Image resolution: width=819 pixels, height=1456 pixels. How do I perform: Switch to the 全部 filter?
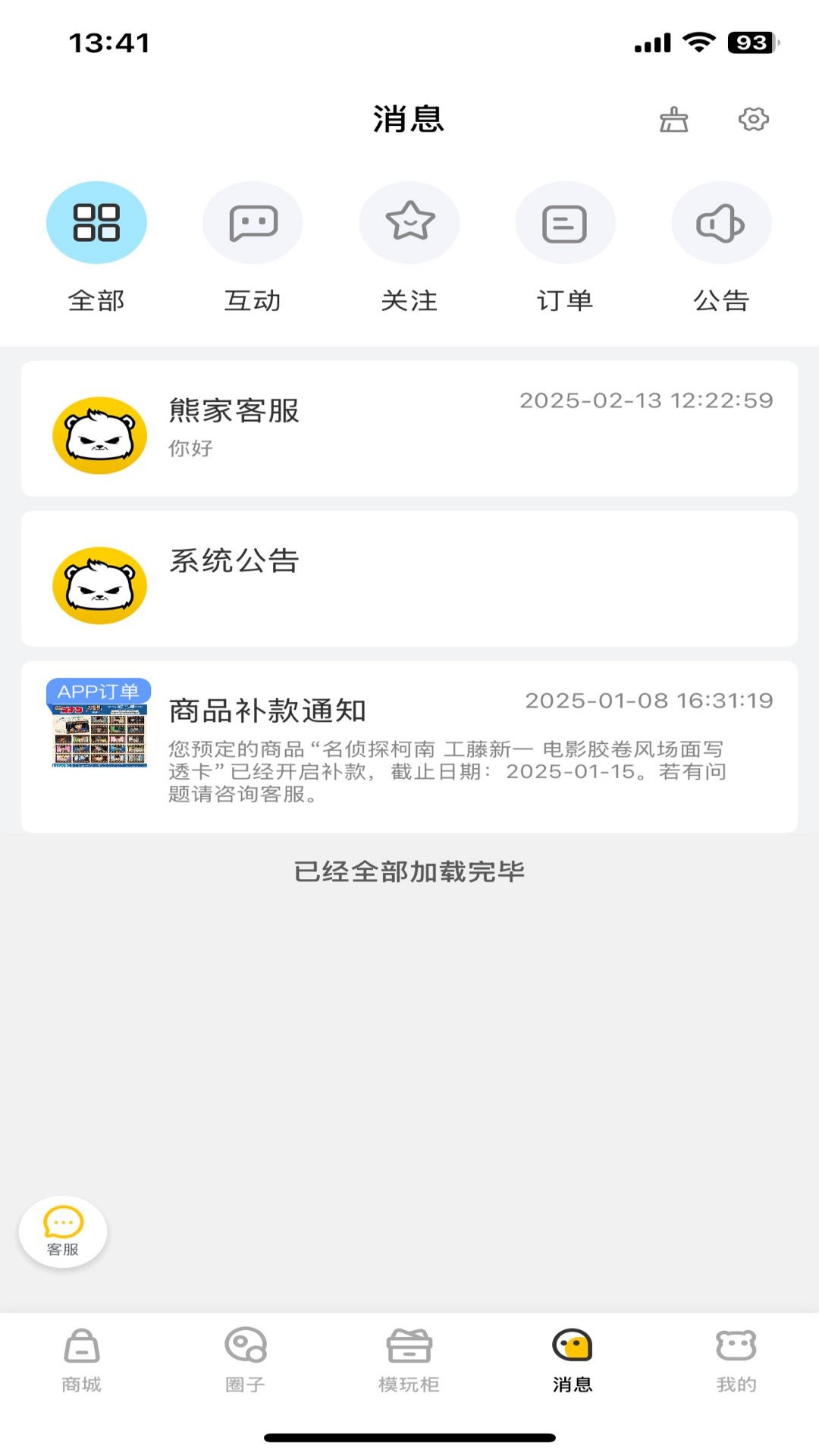click(x=96, y=222)
